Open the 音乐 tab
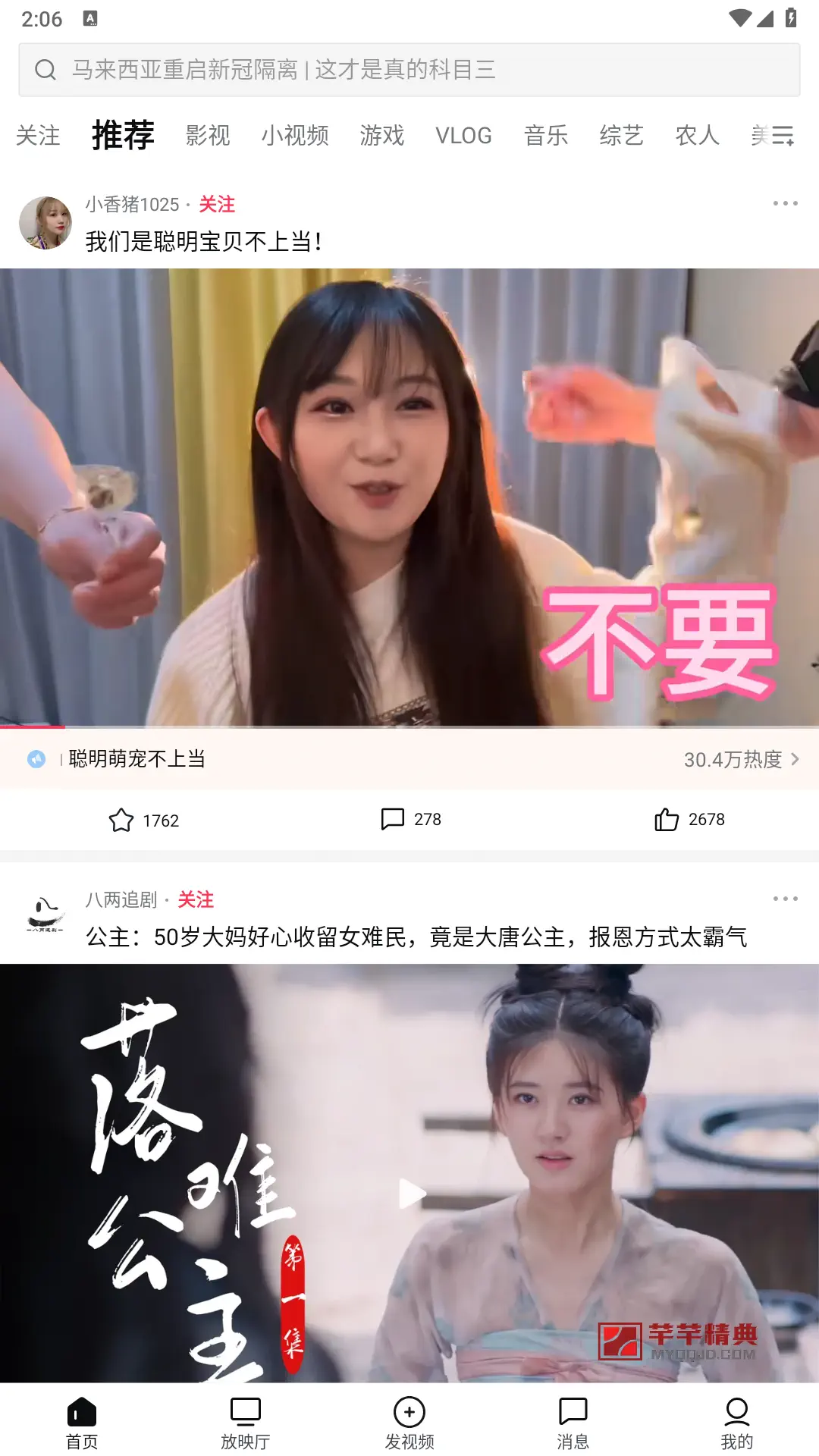The height and width of the screenshot is (1456, 819). point(546,136)
